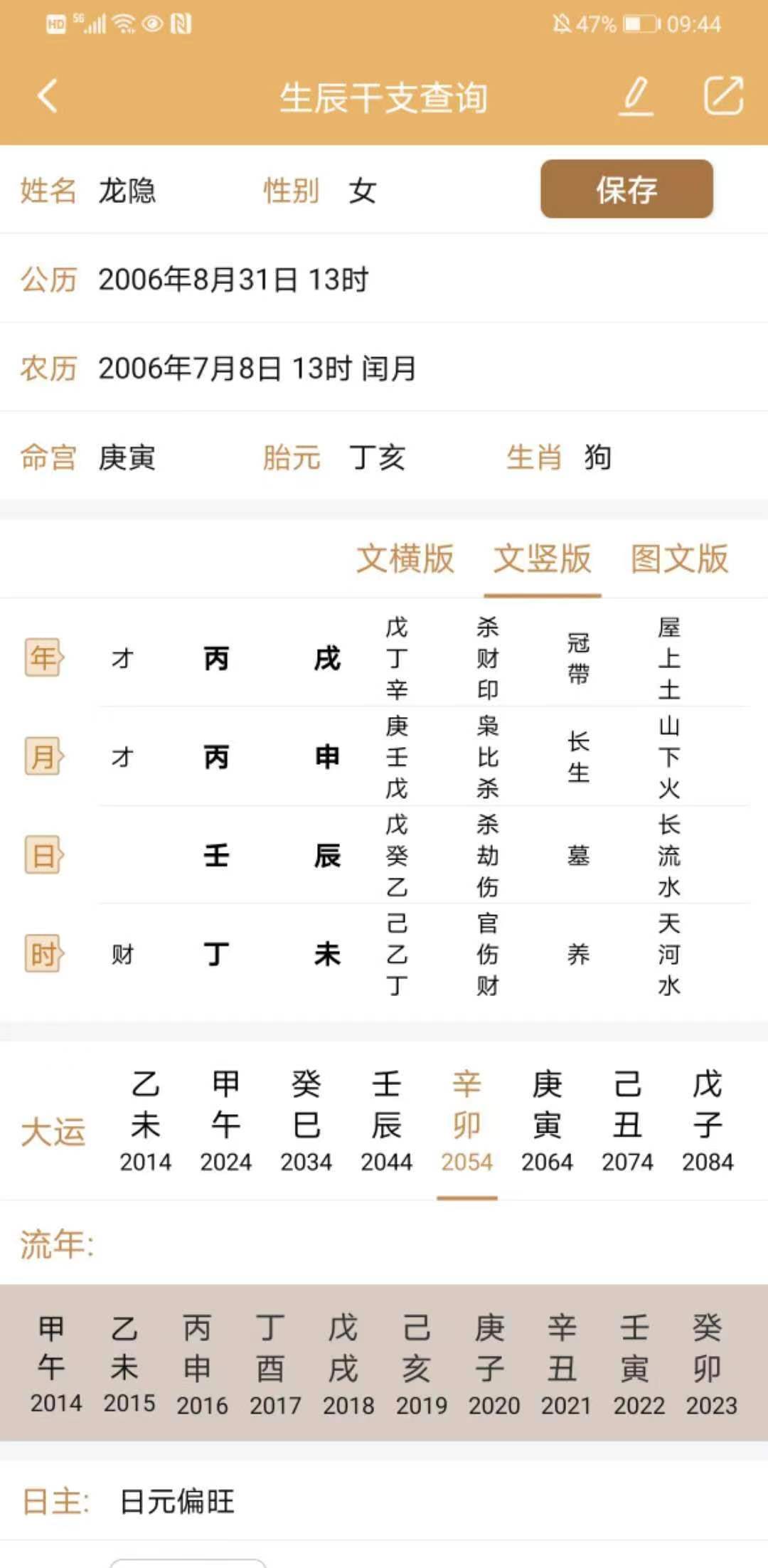Switch to the 文横版 tab
This screenshot has height=1568, width=768.
[405, 559]
